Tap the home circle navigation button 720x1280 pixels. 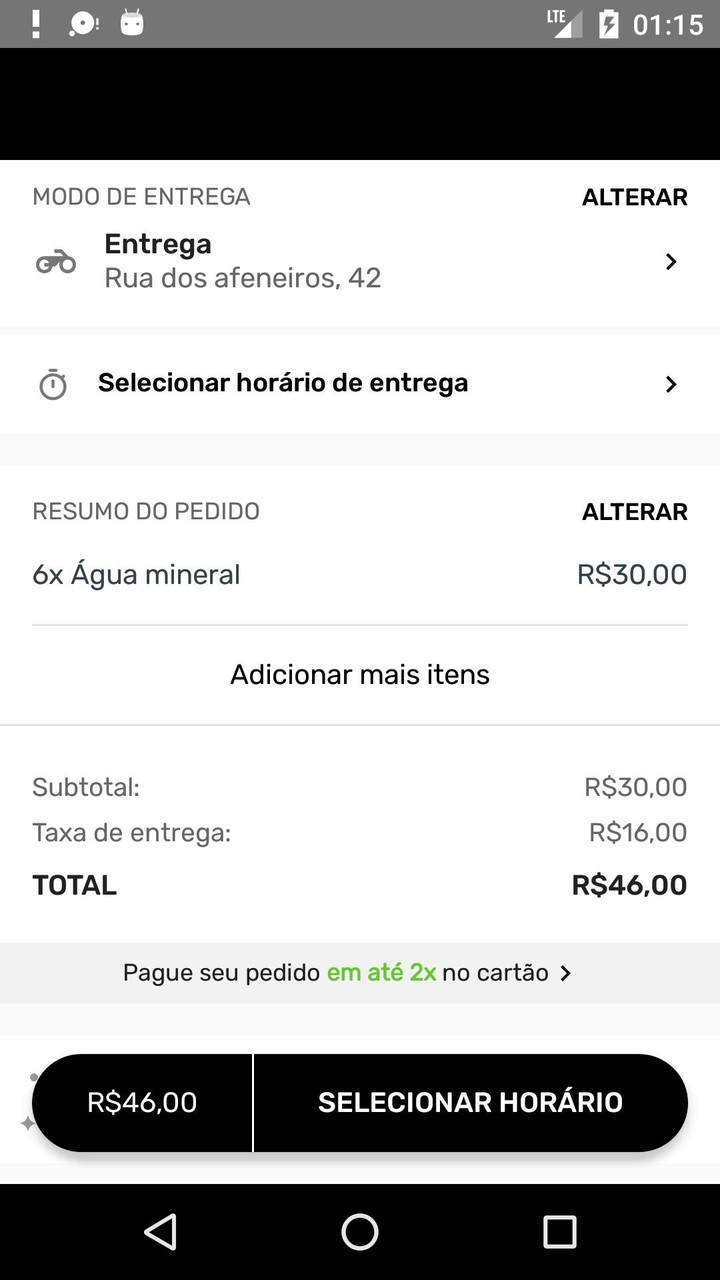(x=359, y=1232)
